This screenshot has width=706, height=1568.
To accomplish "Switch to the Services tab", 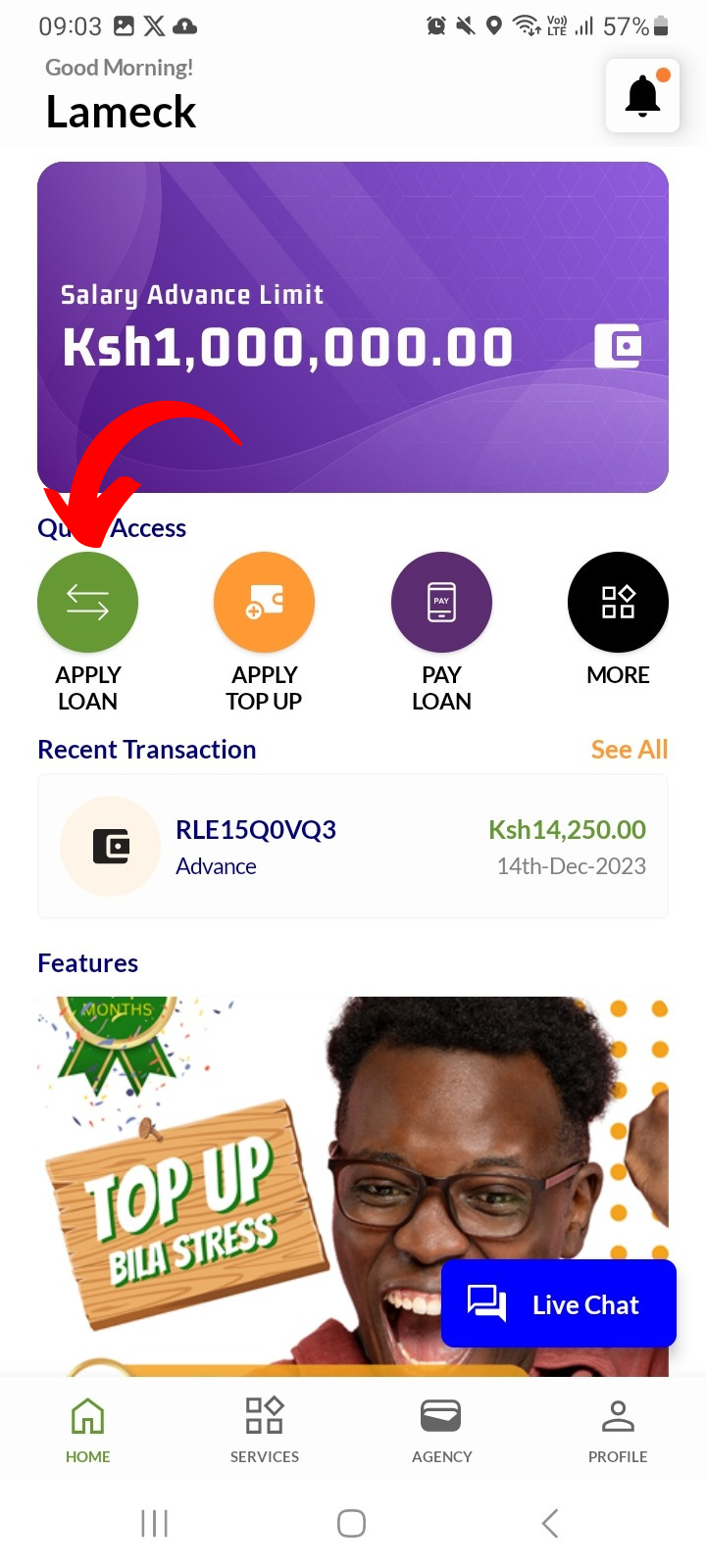I will [x=264, y=1431].
